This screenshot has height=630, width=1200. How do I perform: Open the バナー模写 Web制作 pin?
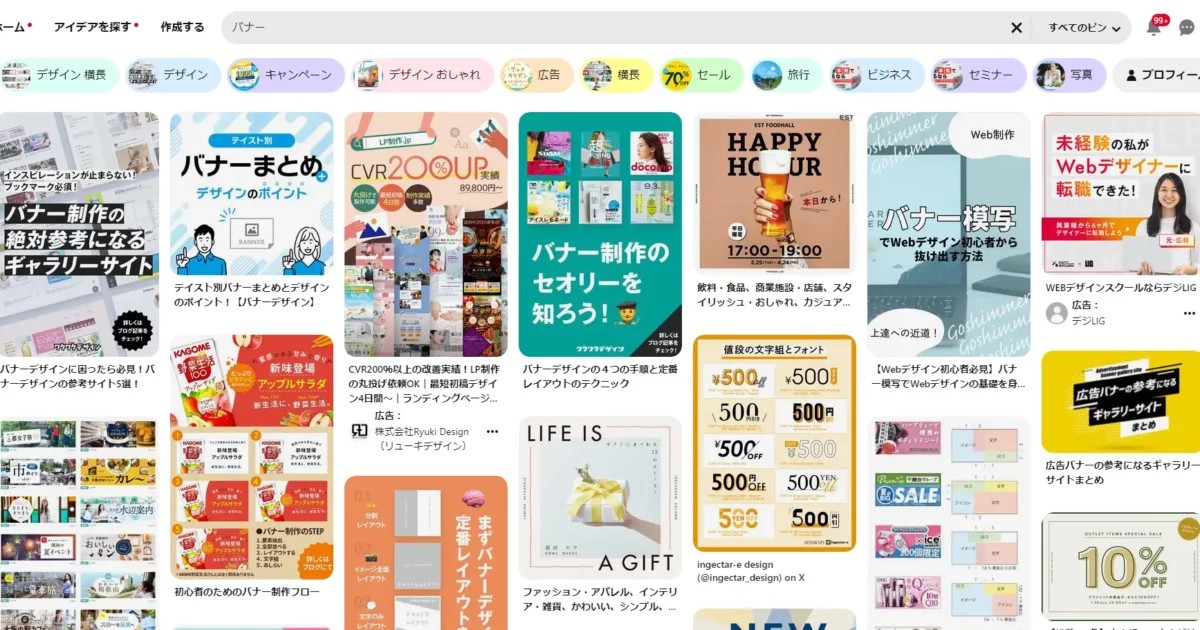[x=948, y=234]
